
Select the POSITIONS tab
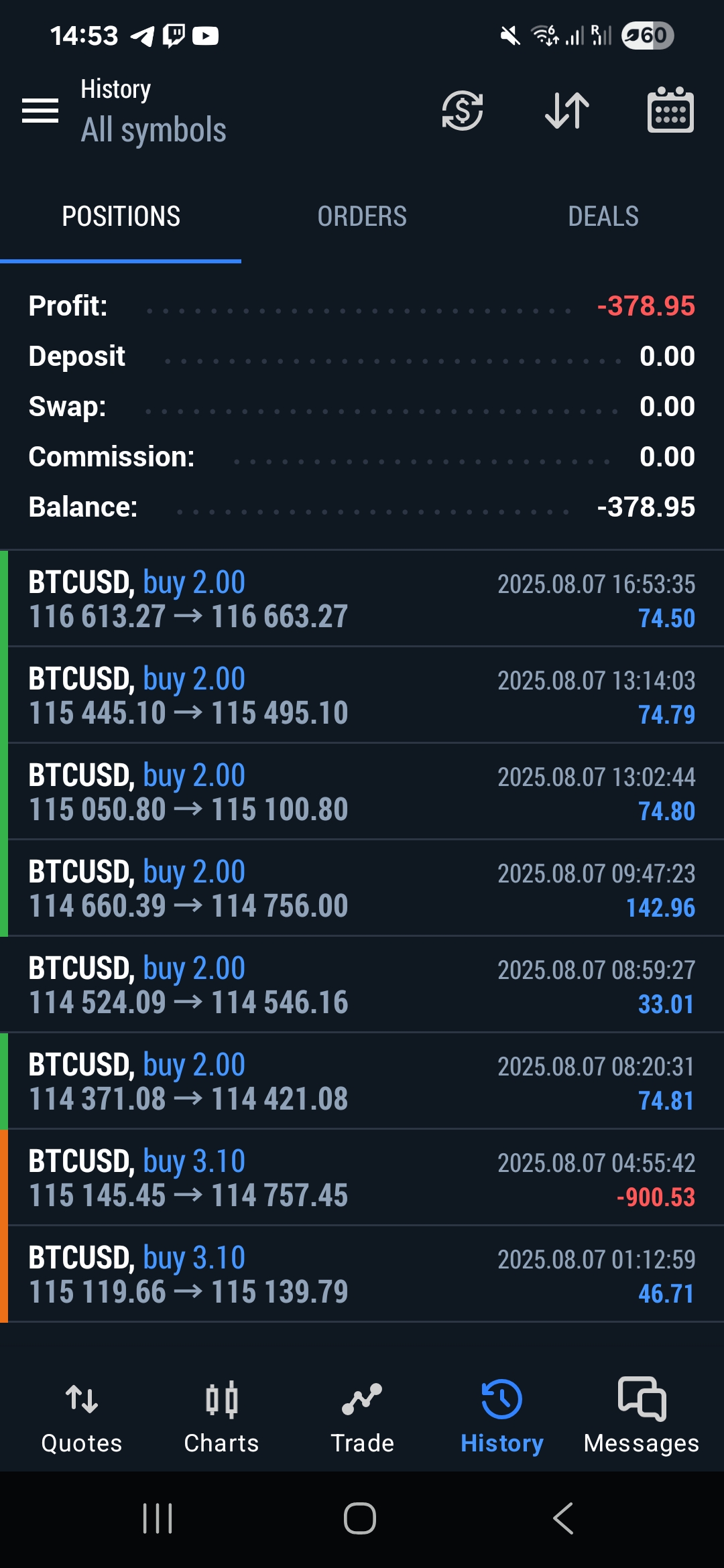pos(121,216)
